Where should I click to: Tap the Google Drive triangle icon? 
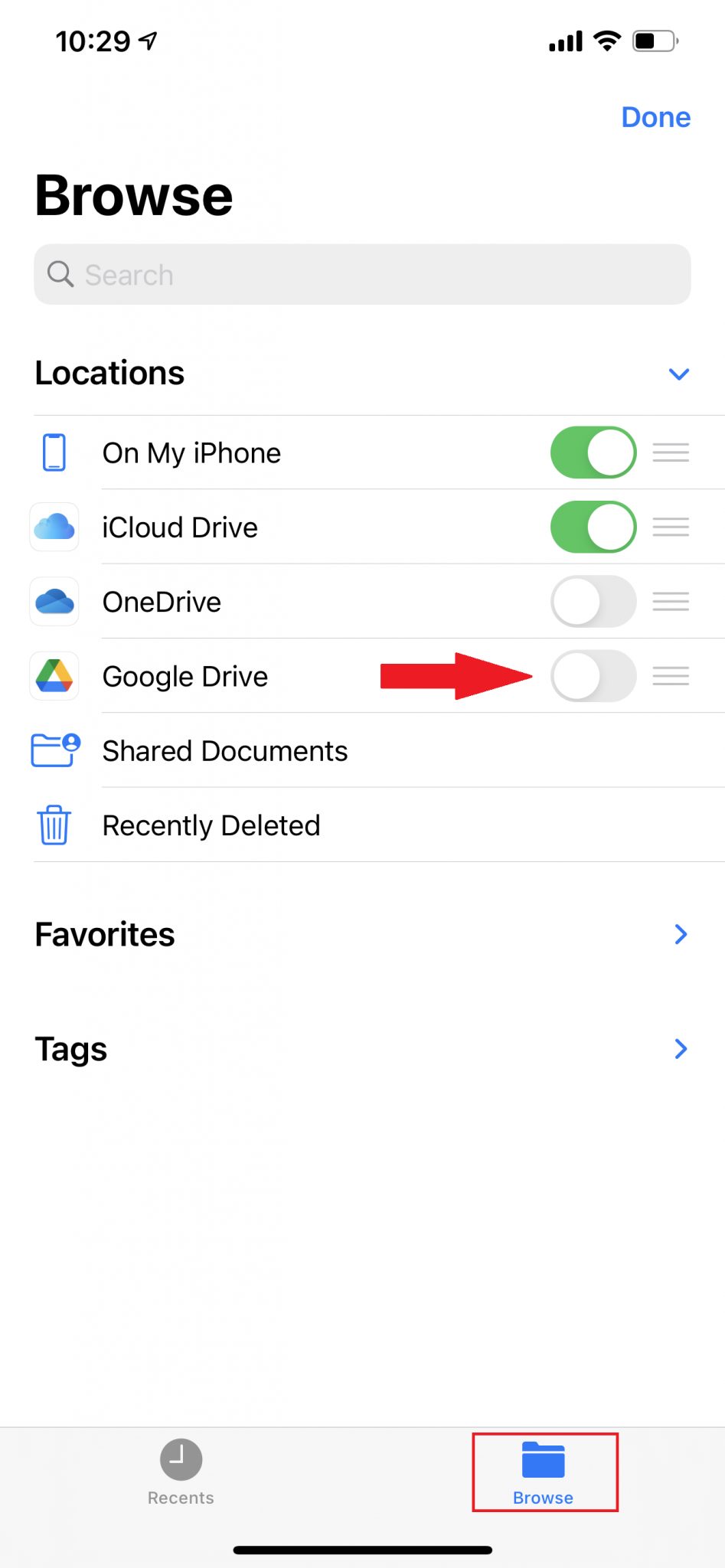click(54, 676)
